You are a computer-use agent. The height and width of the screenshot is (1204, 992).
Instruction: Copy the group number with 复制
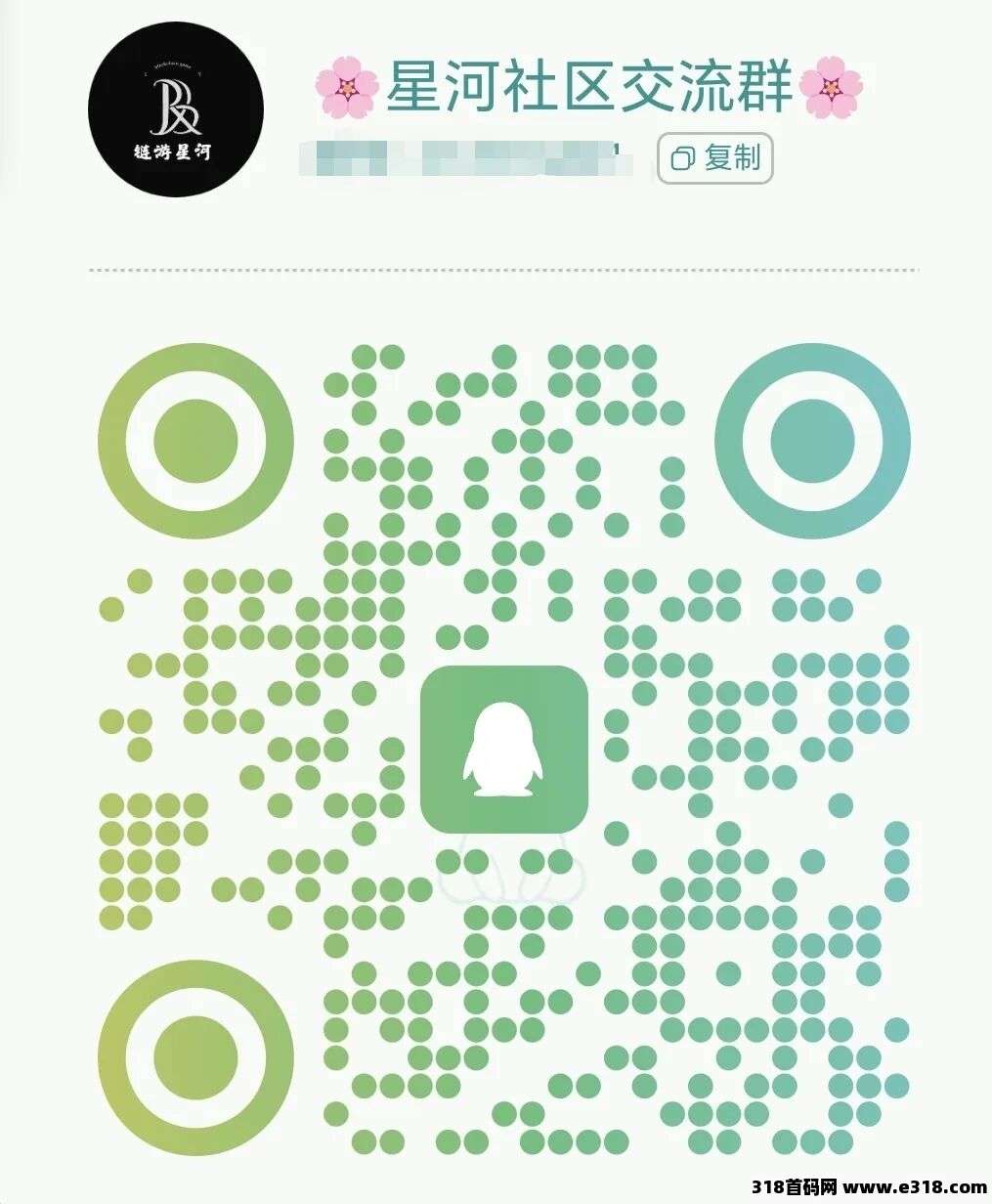click(714, 158)
